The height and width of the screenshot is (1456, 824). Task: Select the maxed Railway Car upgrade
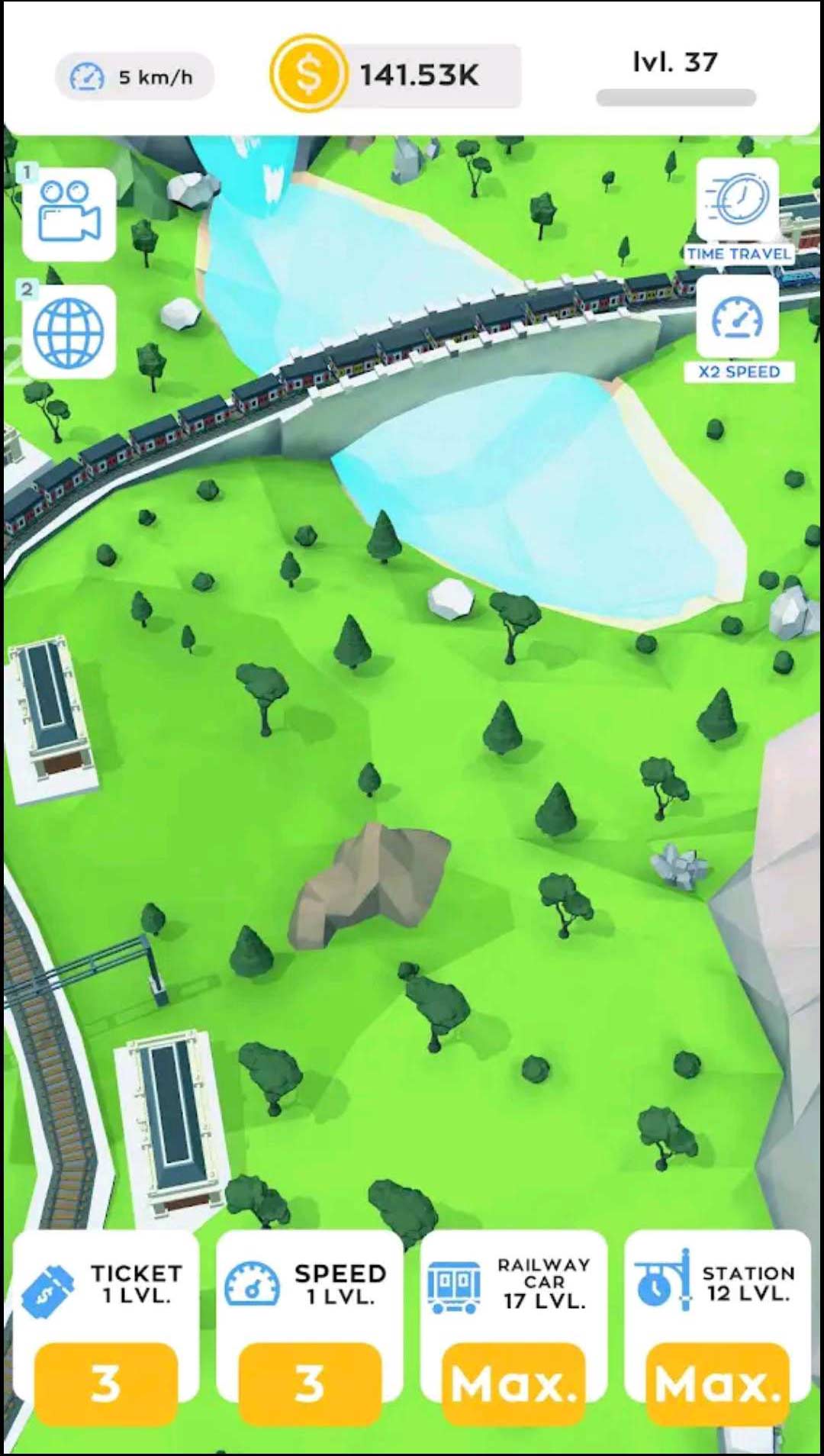[513, 1383]
